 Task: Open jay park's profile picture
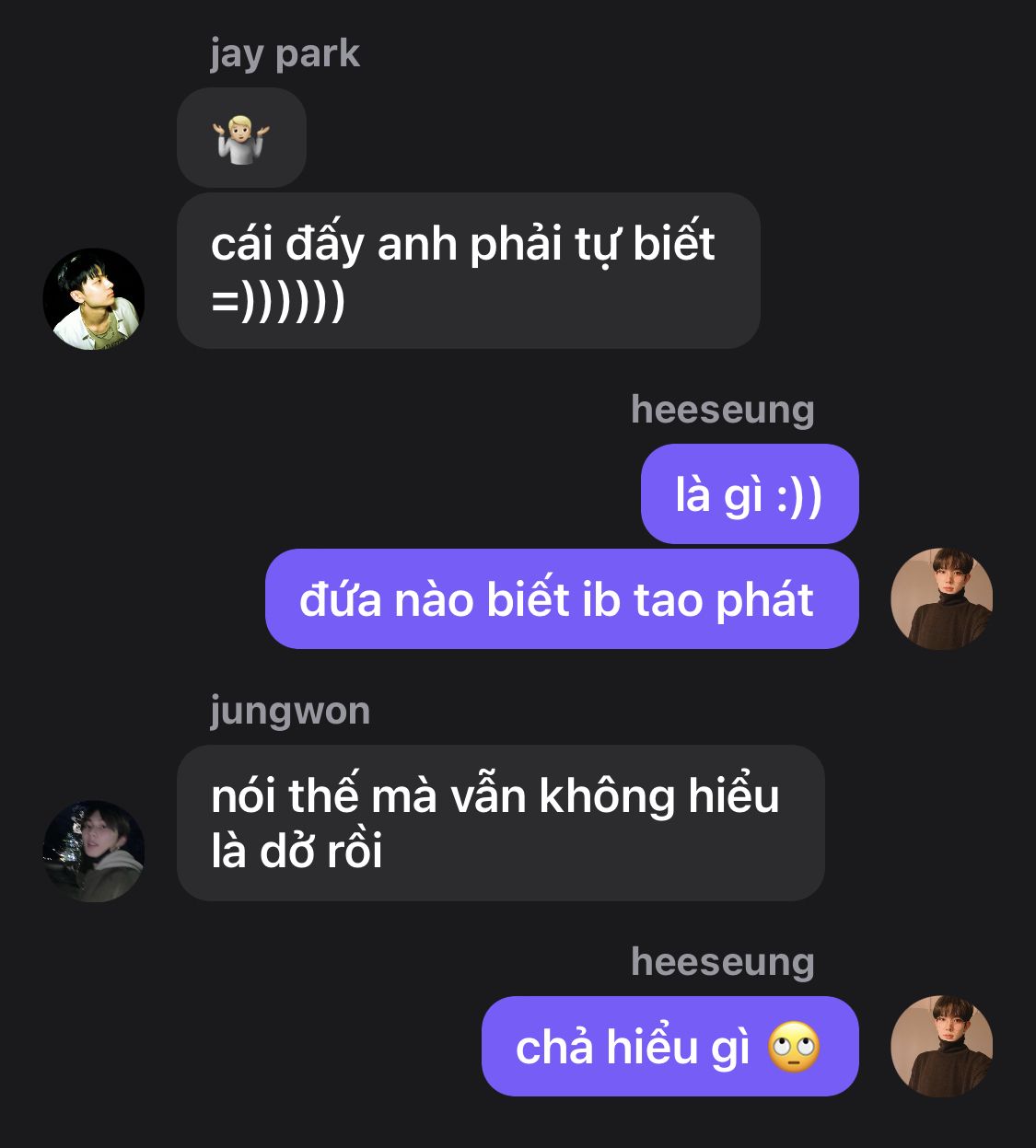tap(94, 299)
